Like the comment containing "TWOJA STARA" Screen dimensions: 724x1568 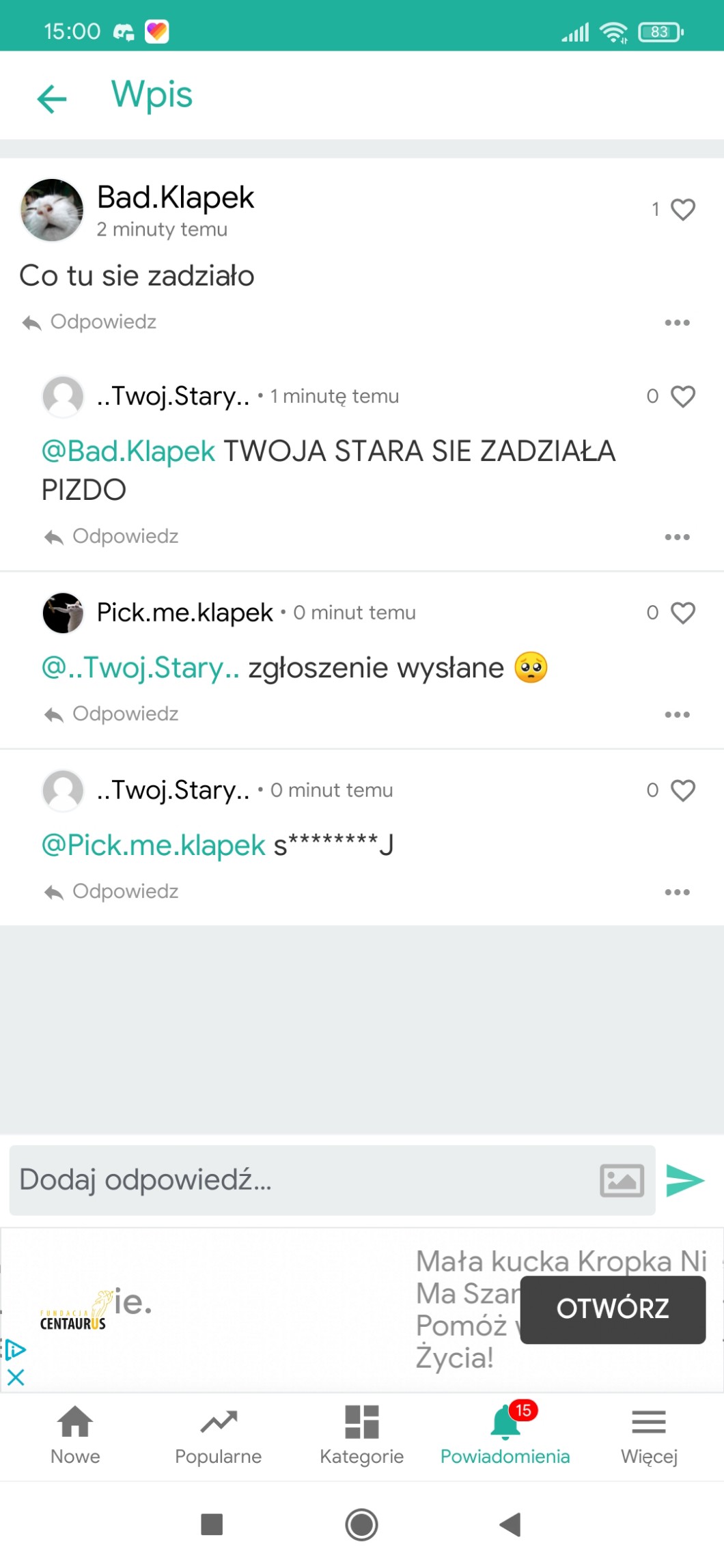(x=682, y=396)
